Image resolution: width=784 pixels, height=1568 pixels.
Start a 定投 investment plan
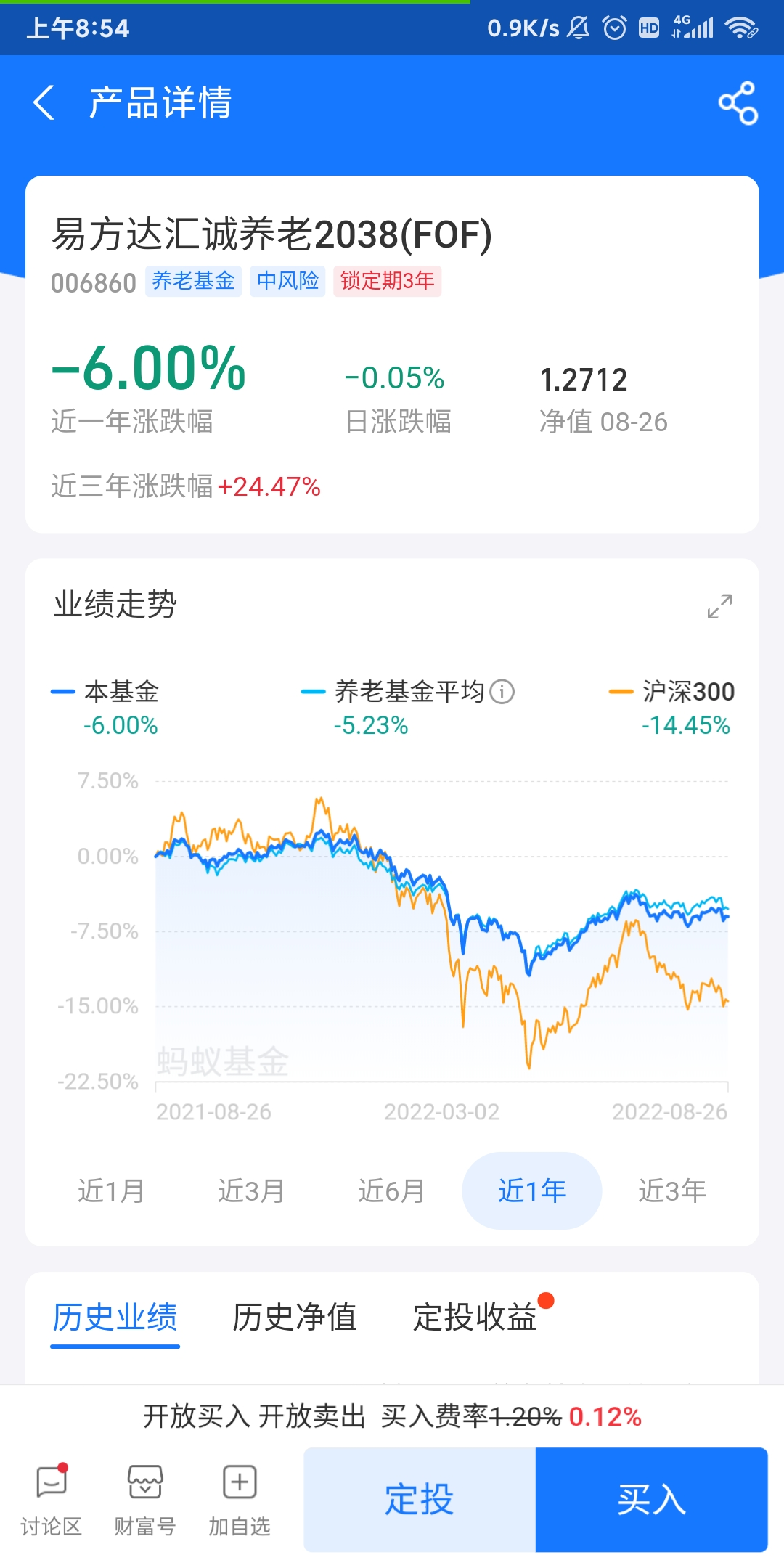(420, 1500)
